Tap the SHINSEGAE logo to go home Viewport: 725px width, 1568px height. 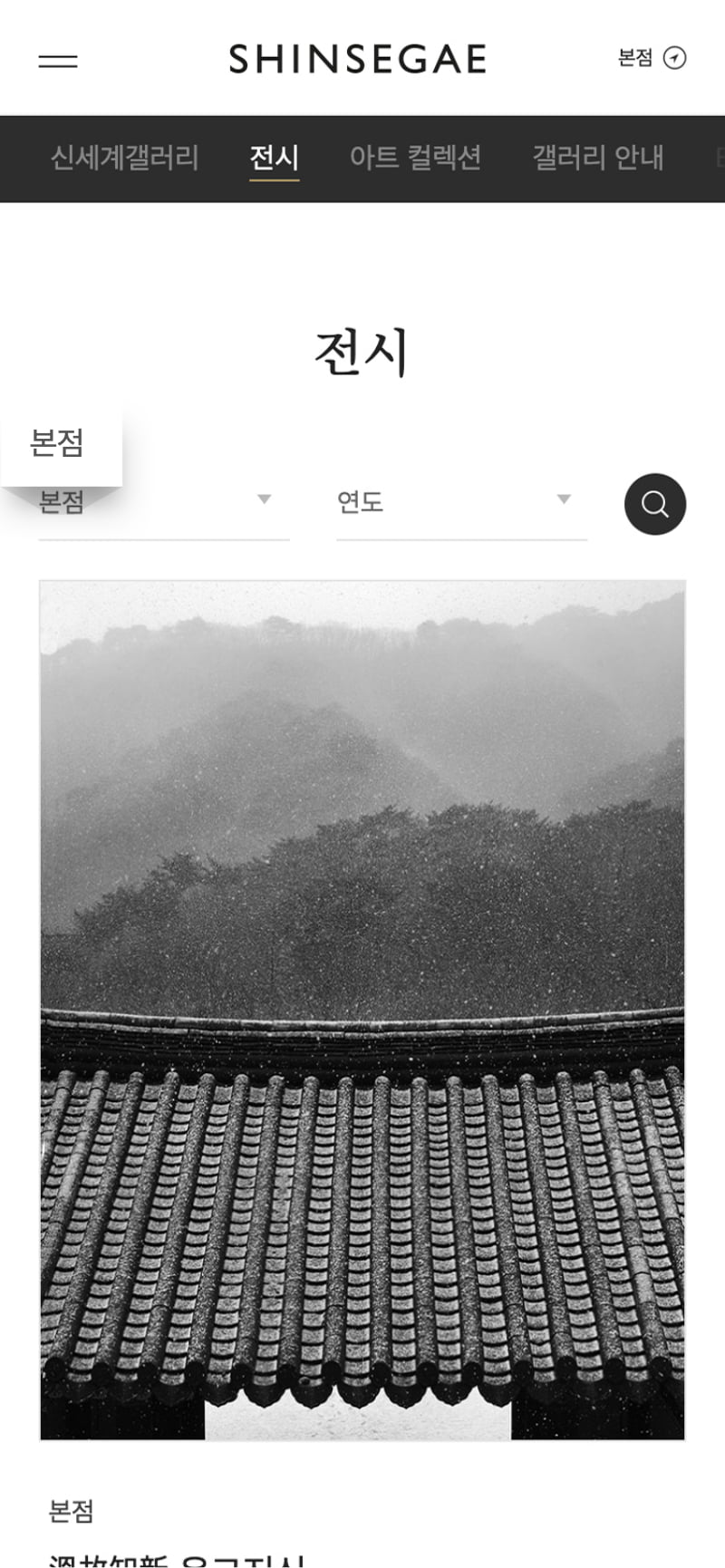click(x=358, y=60)
